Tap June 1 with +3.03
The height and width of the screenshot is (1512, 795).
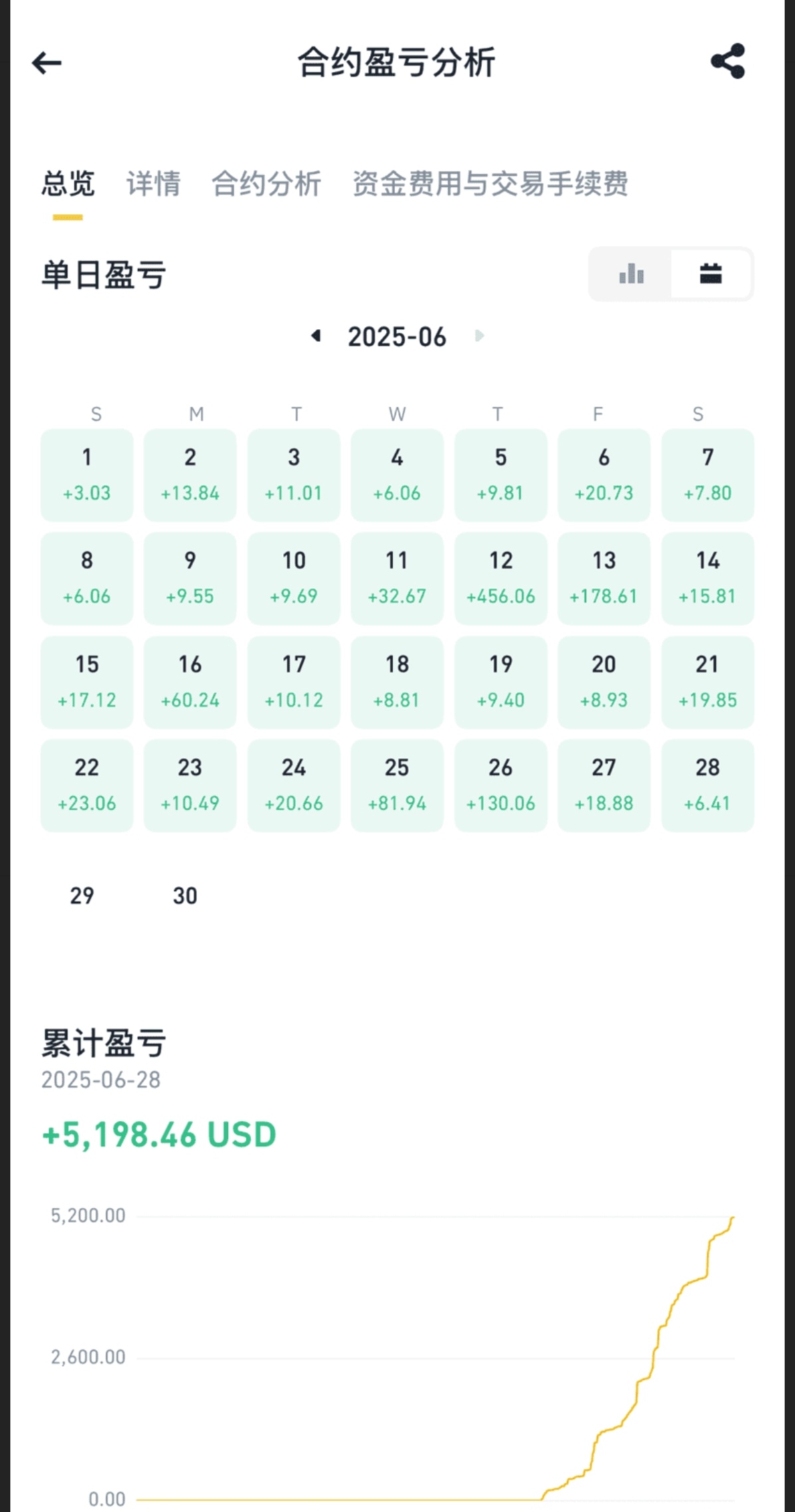[87, 475]
